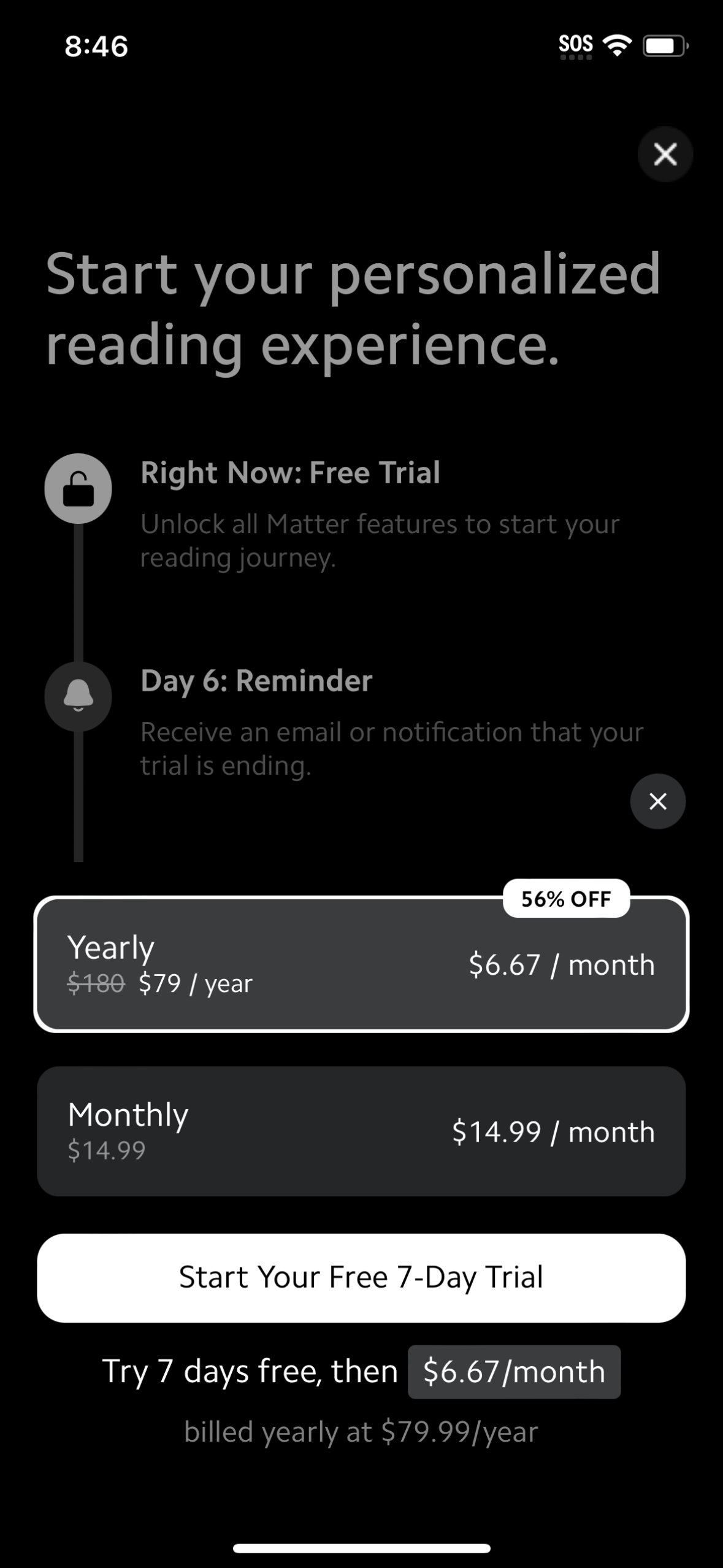The height and width of the screenshot is (1568, 723).
Task: Click the SOS indicator in status bar
Action: click(575, 43)
